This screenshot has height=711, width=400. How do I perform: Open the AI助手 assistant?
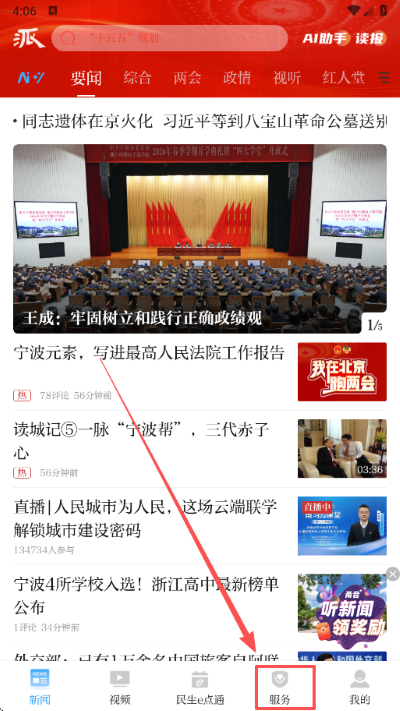pos(326,39)
